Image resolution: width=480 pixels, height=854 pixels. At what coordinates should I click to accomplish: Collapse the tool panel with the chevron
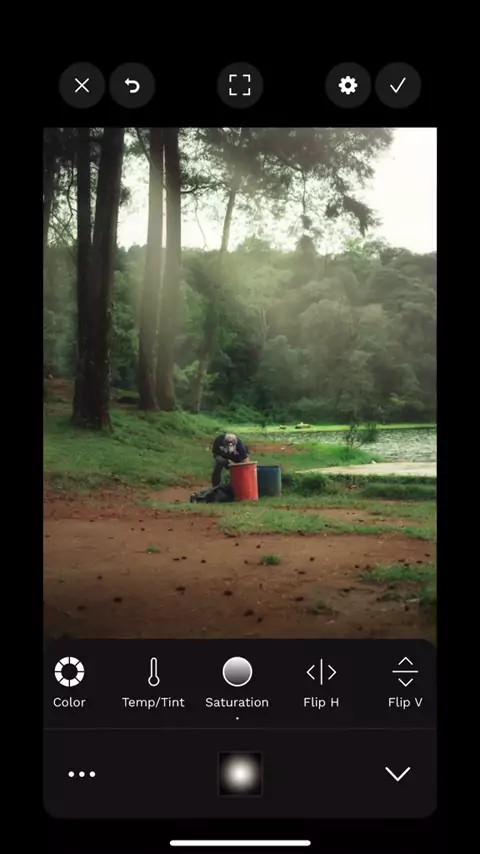(398, 774)
